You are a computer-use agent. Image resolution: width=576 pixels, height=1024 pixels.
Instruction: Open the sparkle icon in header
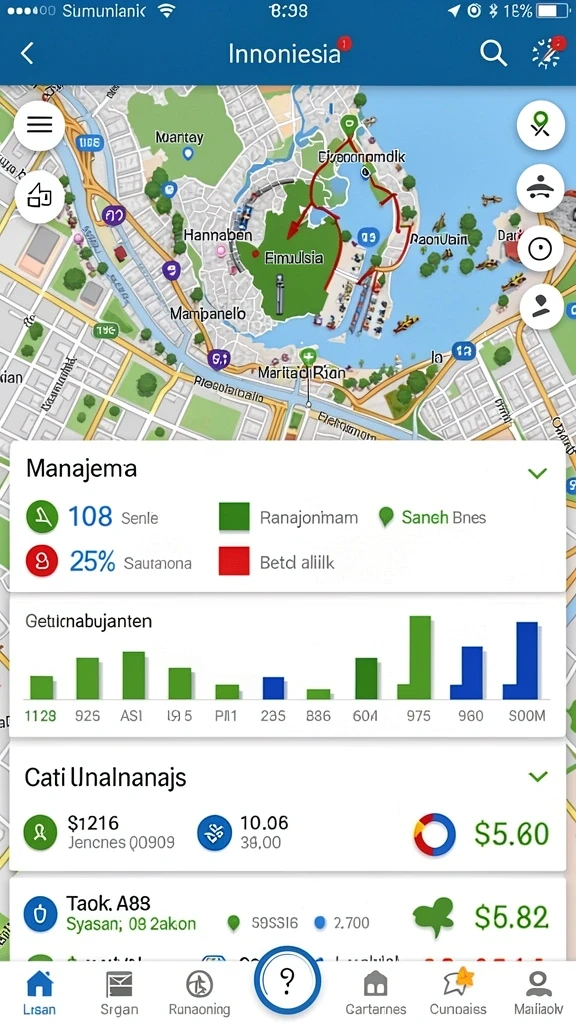[547, 52]
